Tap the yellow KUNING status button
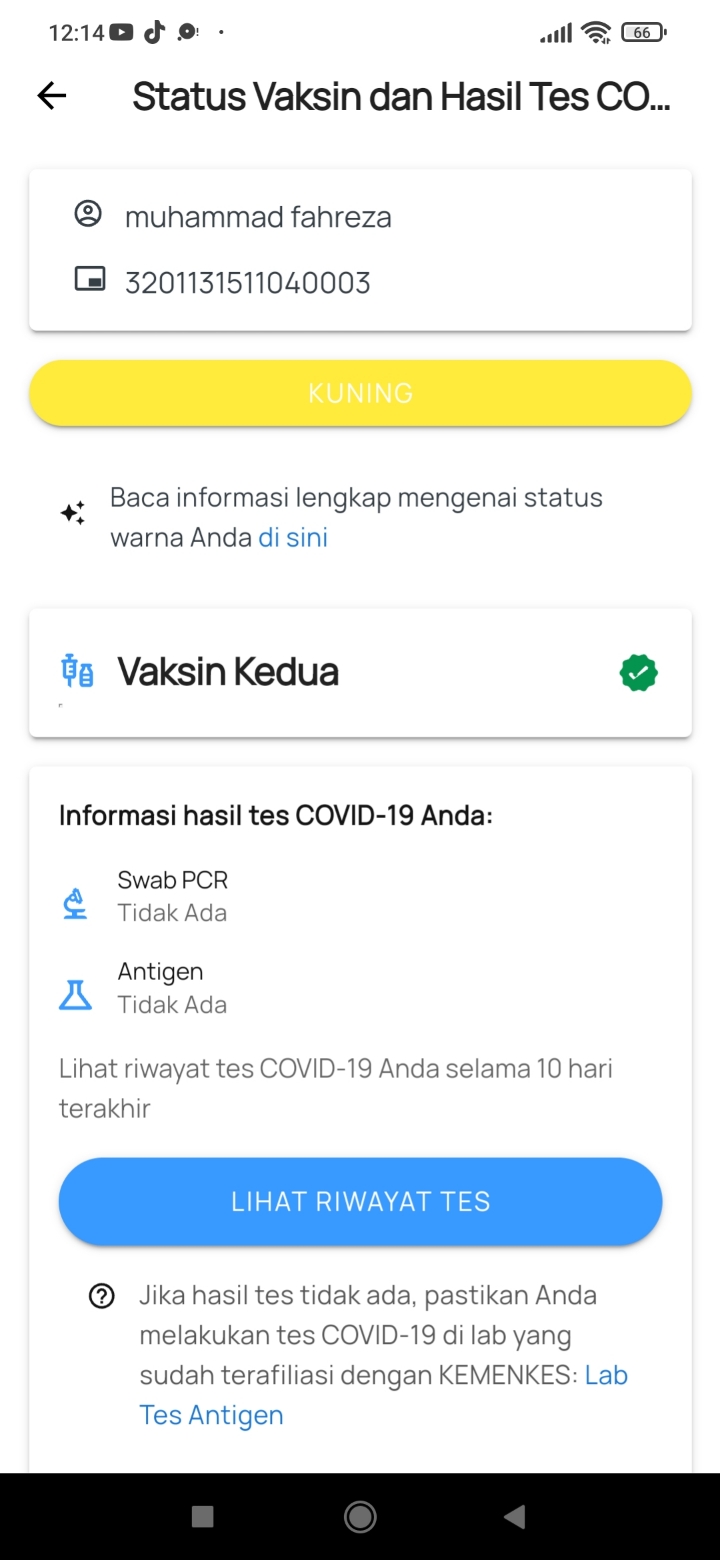The image size is (720, 1560). (360, 393)
